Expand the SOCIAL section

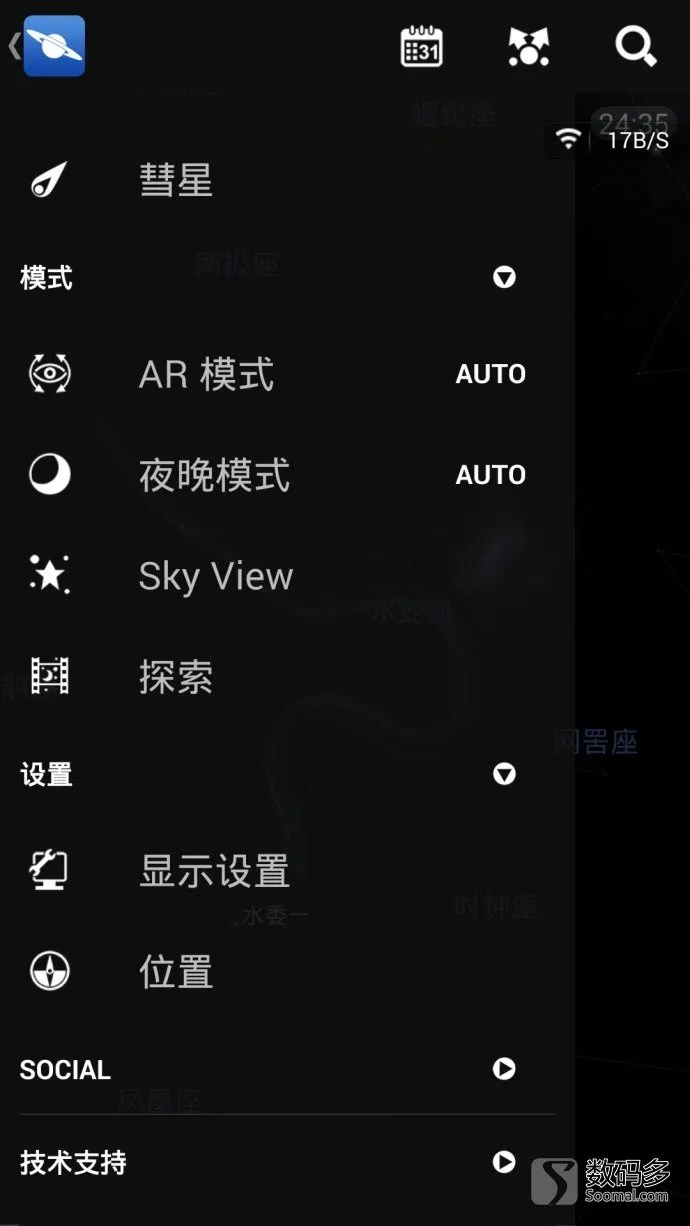(x=287, y=1069)
